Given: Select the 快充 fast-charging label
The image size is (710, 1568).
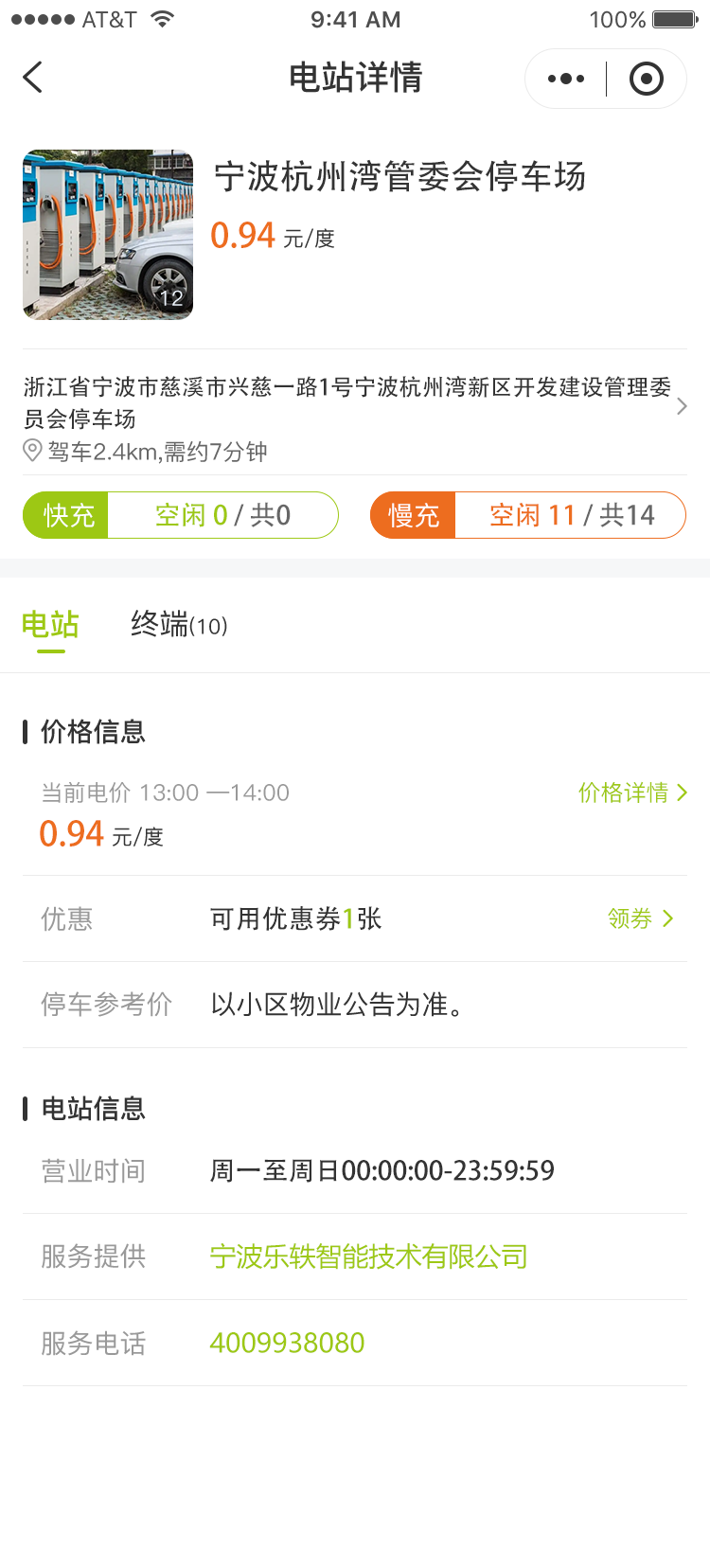Looking at the screenshot, I should click(x=65, y=514).
